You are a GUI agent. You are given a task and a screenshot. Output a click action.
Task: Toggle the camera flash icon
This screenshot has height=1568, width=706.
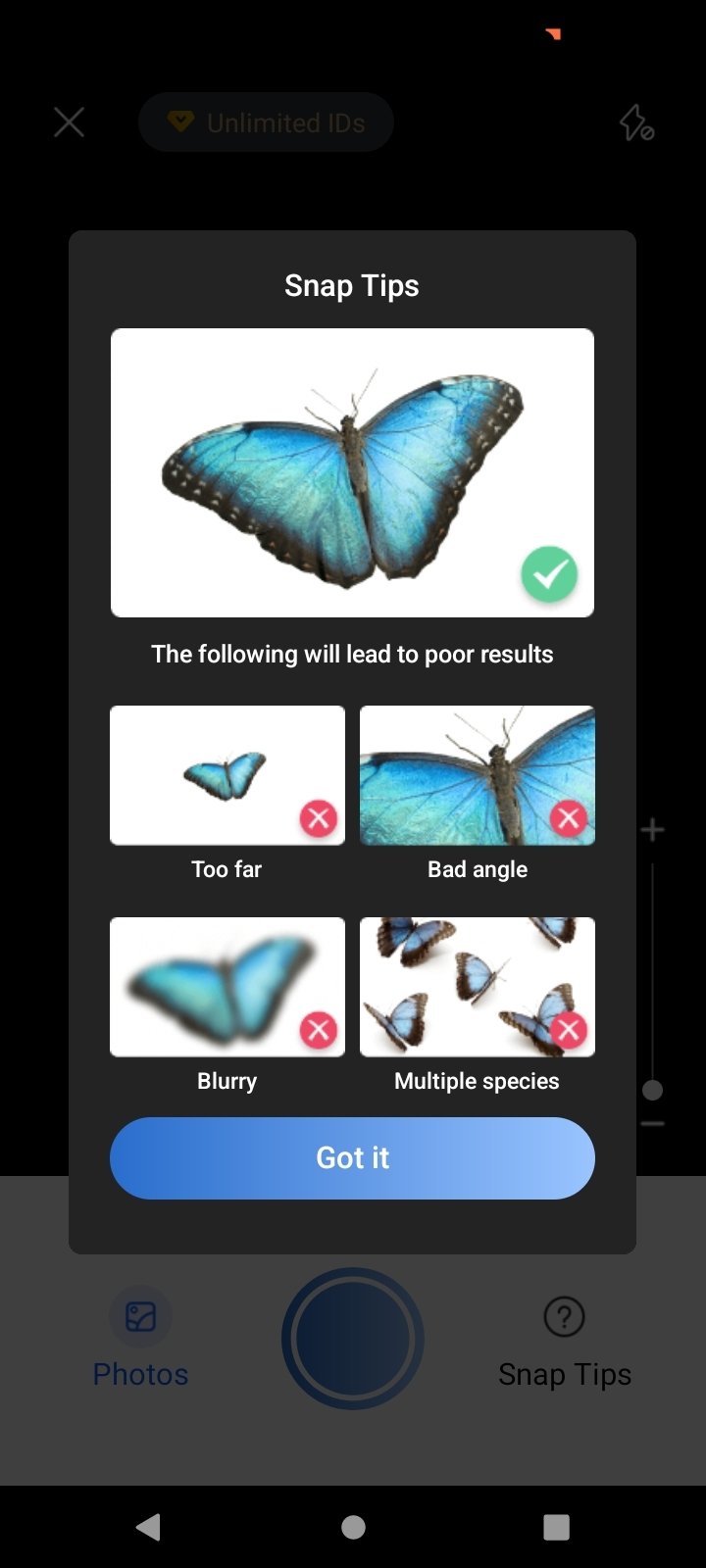(636, 122)
